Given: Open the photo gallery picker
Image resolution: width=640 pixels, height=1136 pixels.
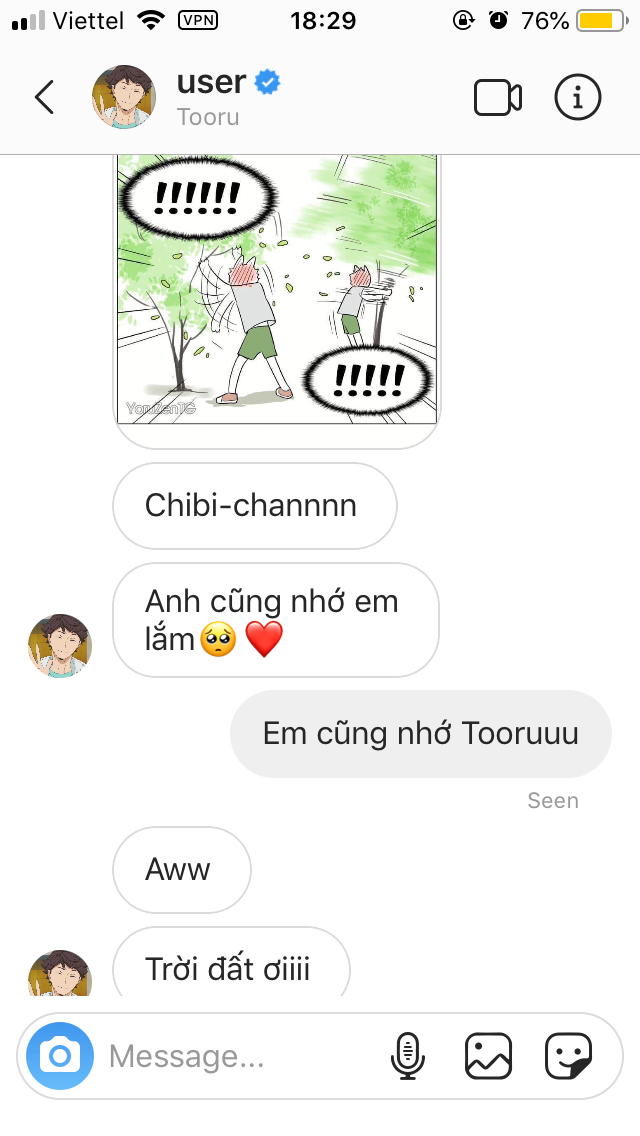Looking at the screenshot, I should (x=488, y=1056).
